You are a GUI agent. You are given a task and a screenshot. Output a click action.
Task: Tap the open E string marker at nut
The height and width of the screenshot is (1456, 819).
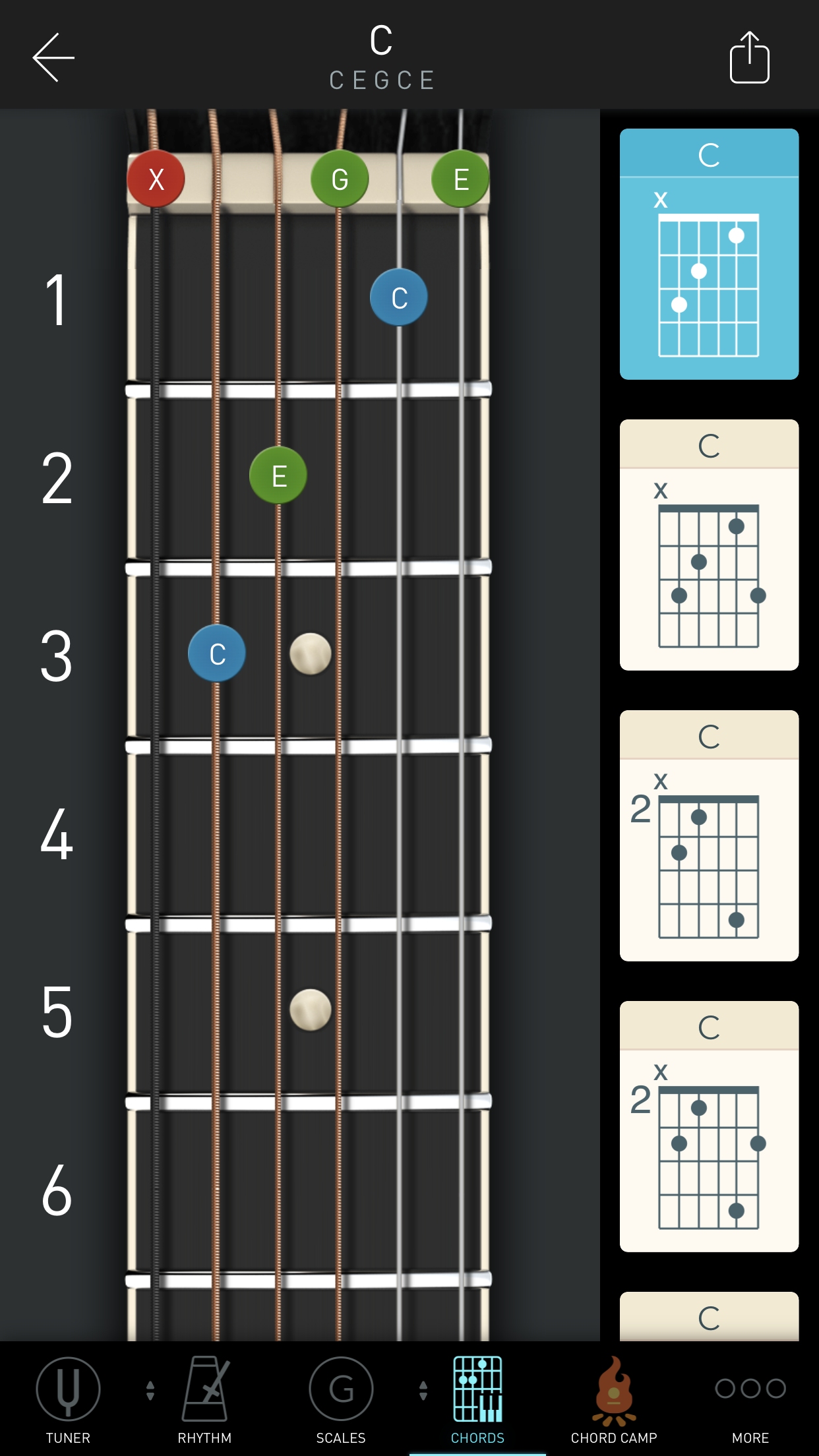[x=460, y=179]
